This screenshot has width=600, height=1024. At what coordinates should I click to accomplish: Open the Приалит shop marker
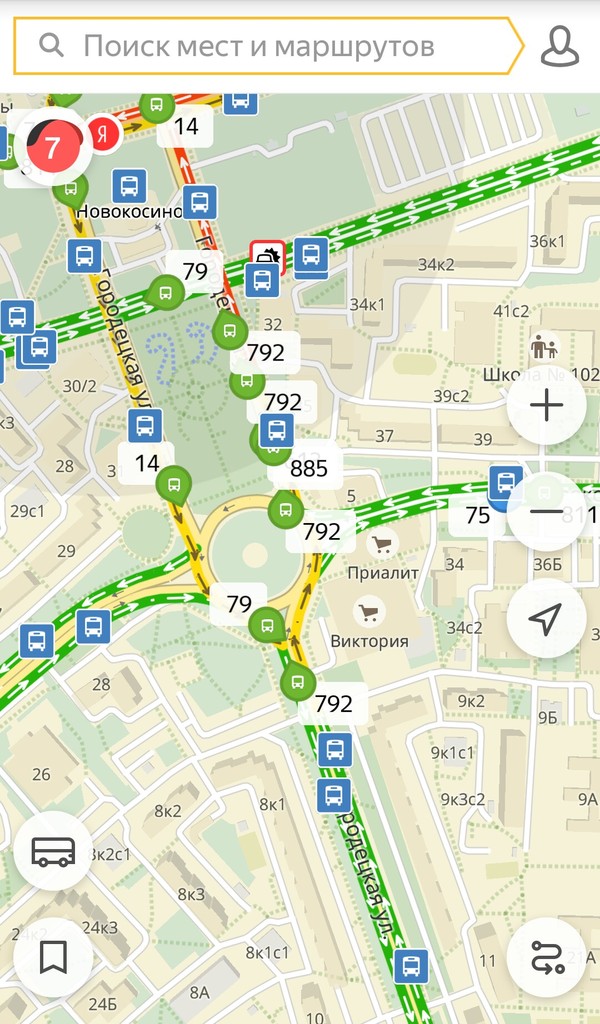[381, 545]
